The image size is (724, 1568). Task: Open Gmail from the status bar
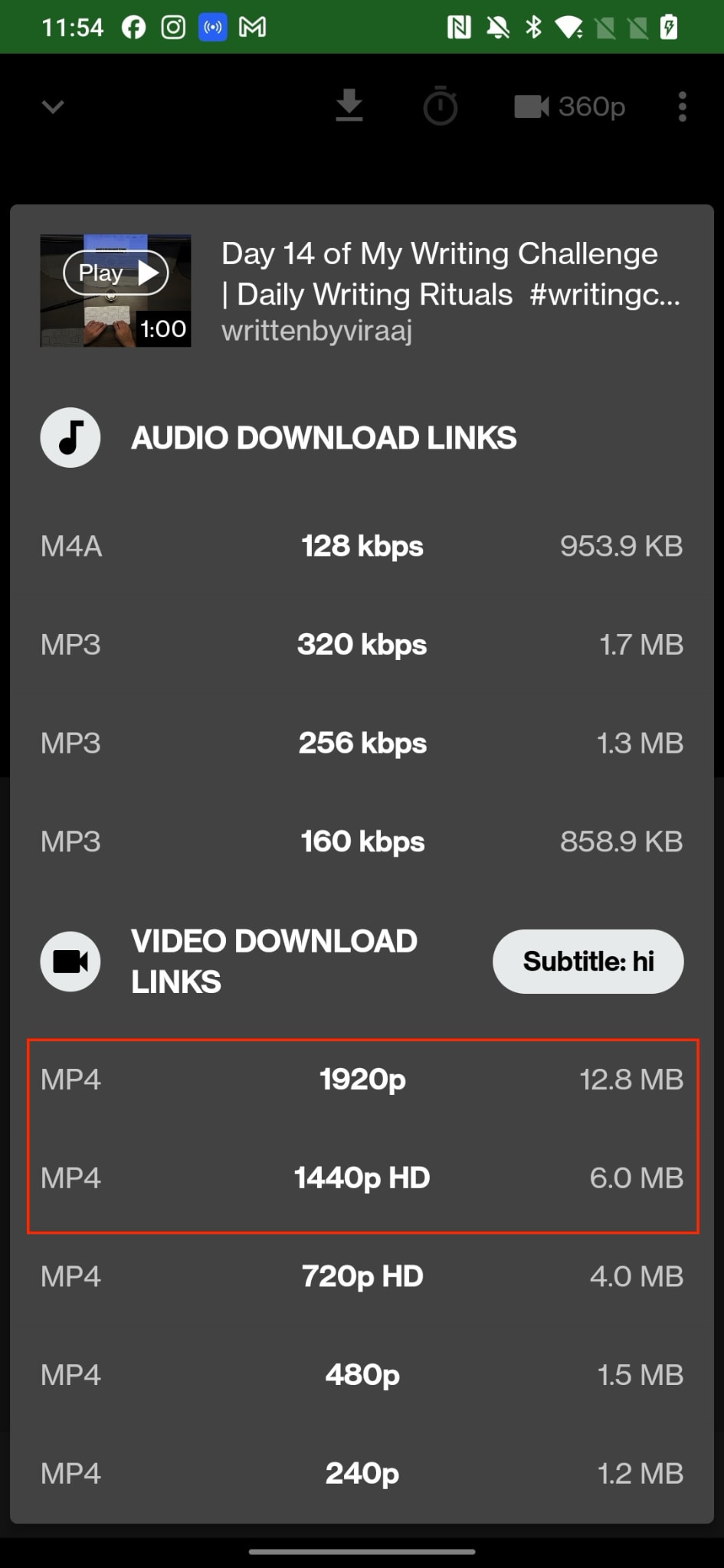tap(253, 26)
